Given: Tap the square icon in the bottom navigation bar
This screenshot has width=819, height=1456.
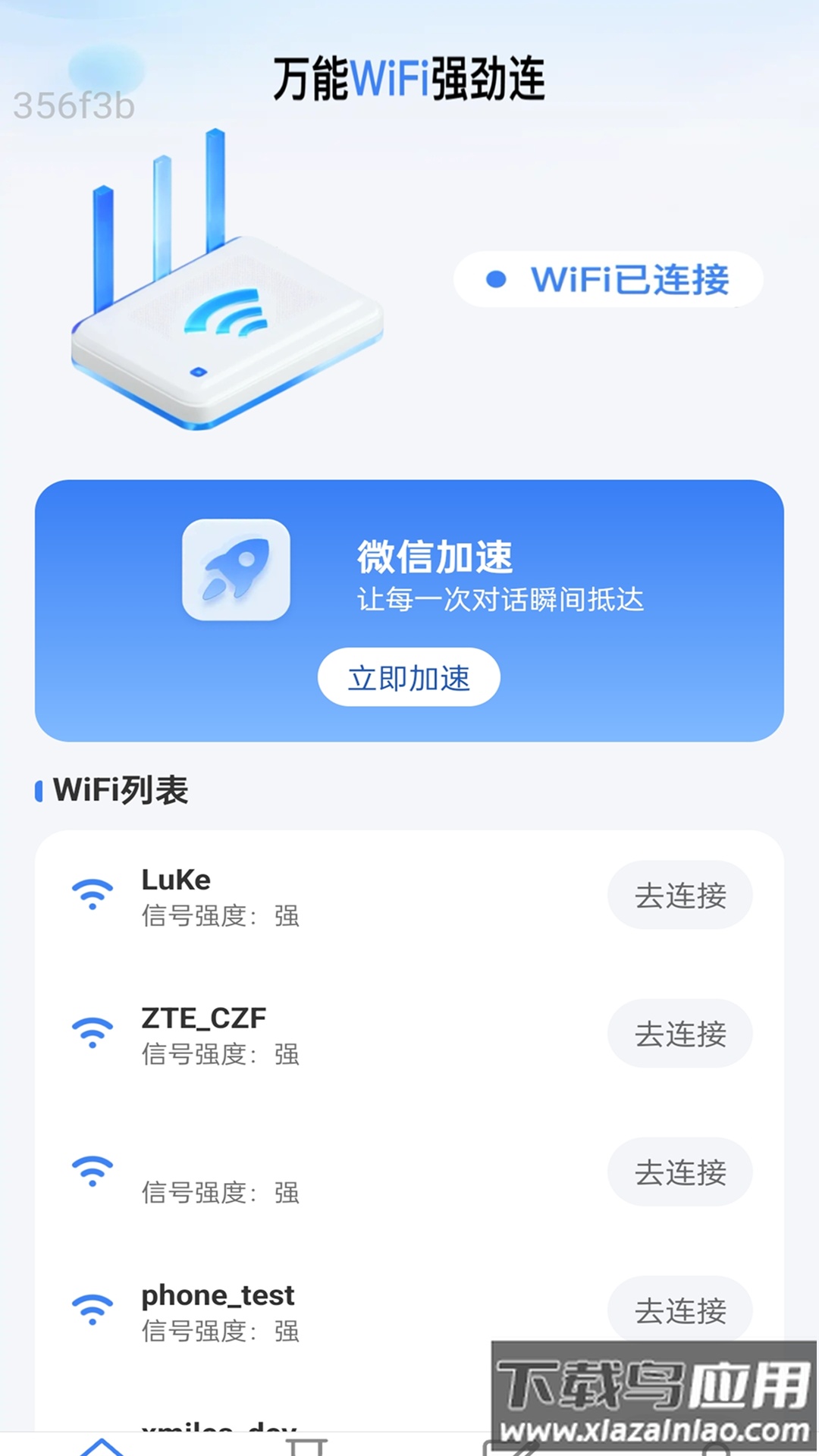Looking at the screenshot, I should tap(303, 1444).
